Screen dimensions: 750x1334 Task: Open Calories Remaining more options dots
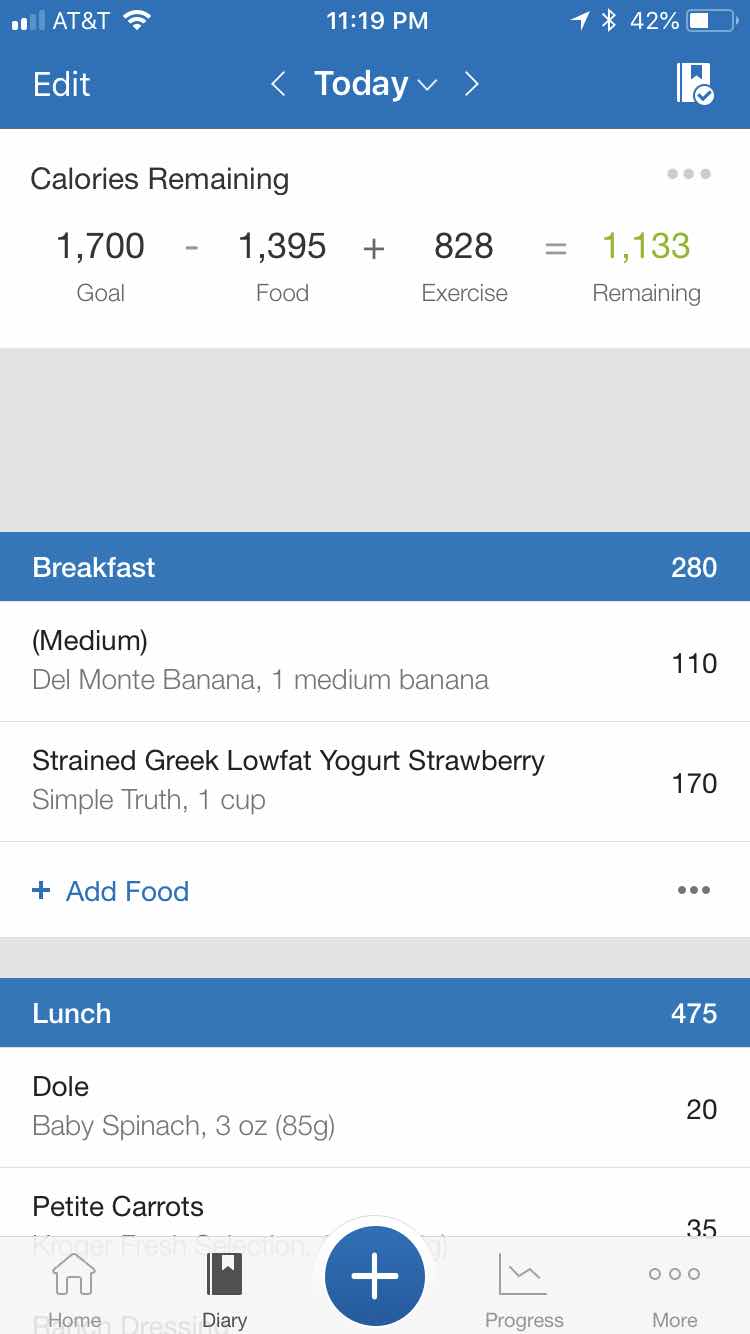(x=689, y=174)
